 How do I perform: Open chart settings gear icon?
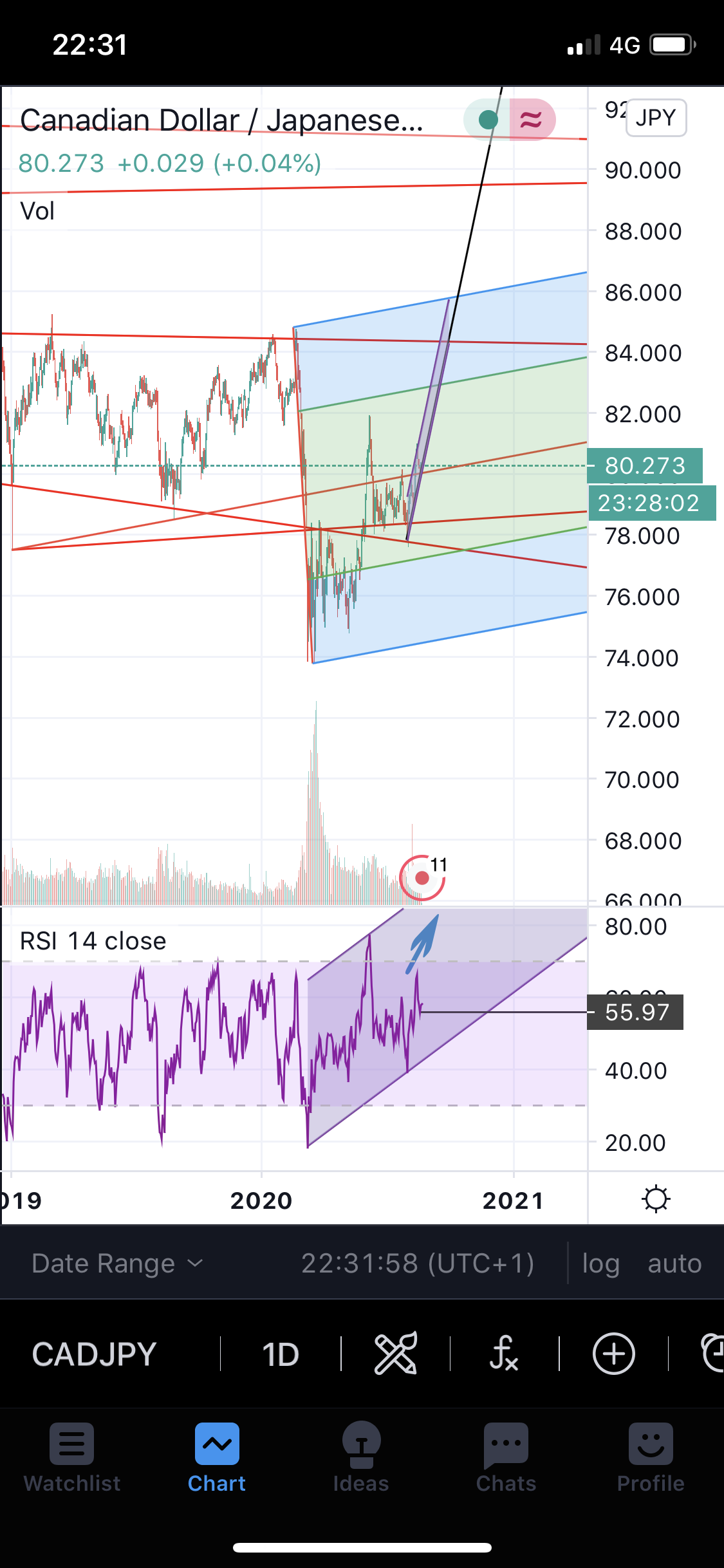(x=656, y=1199)
